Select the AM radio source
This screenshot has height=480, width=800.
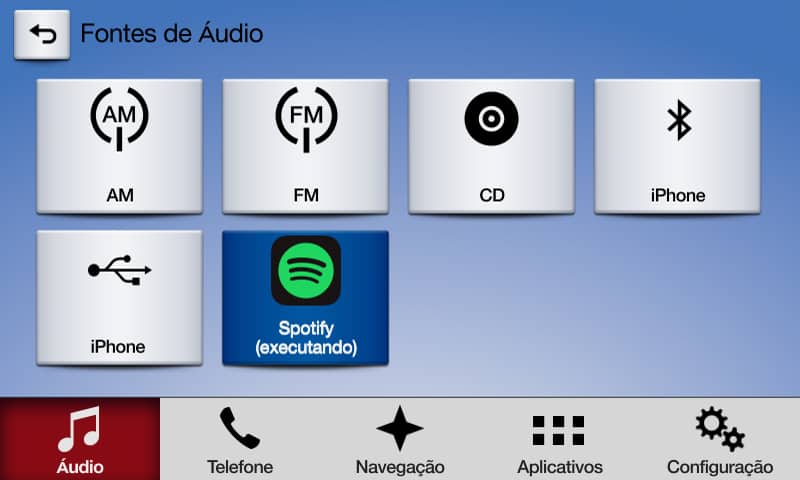point(120,145)
